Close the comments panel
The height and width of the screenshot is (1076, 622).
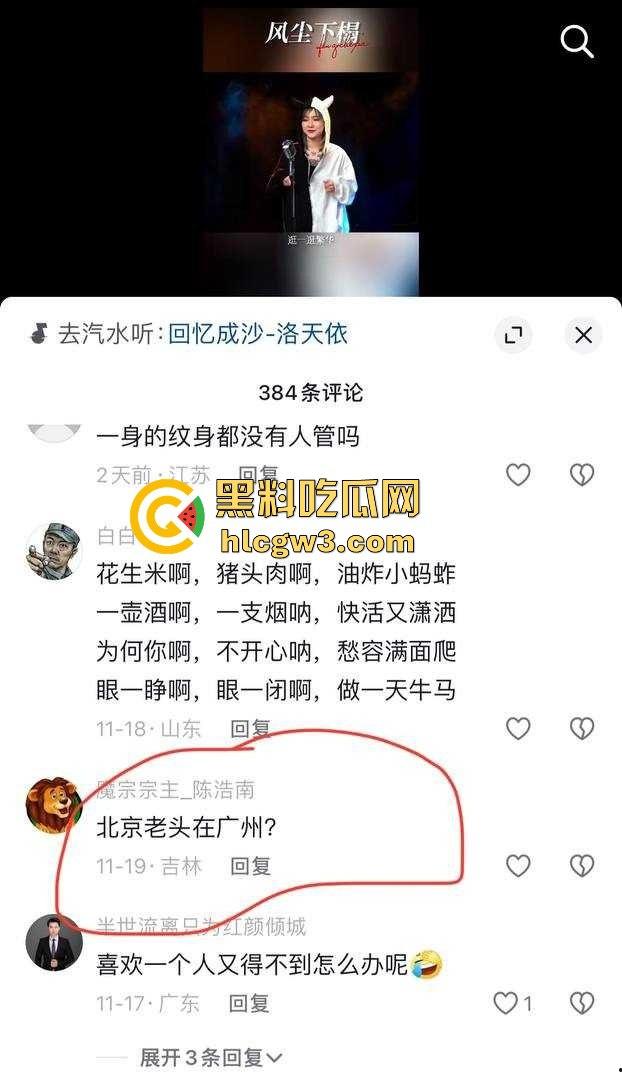(x=583, y=335)
